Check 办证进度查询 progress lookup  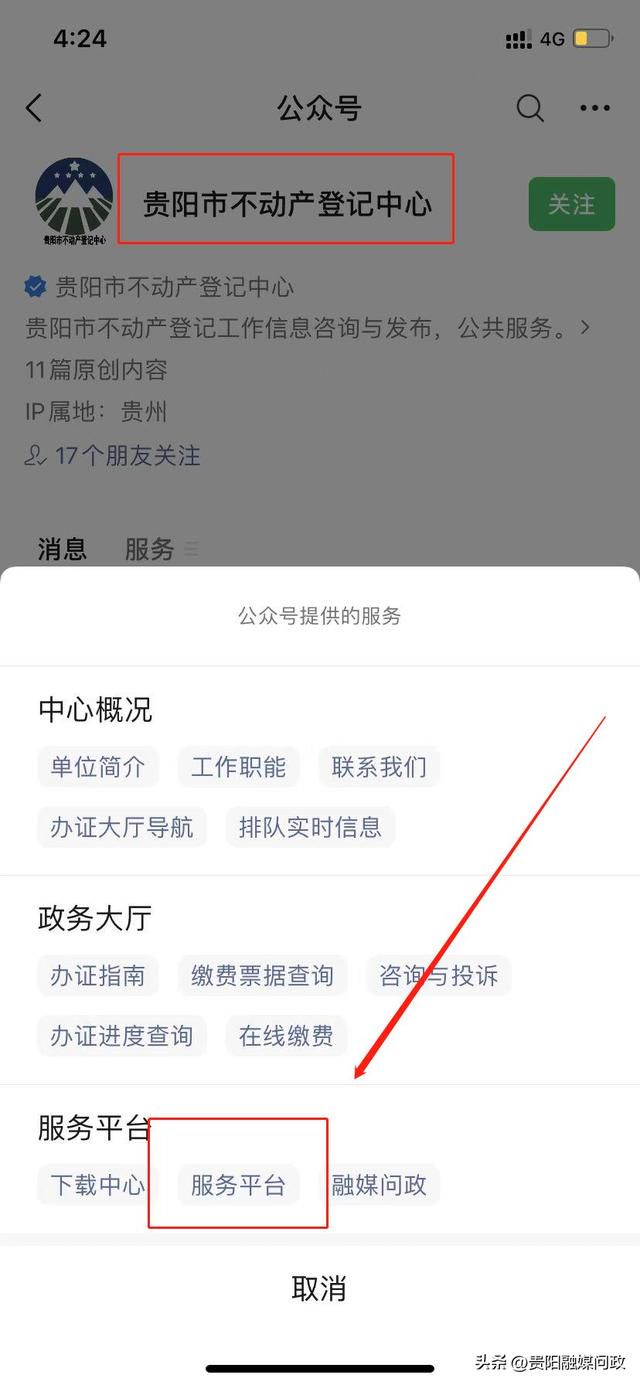(122, 1036)
